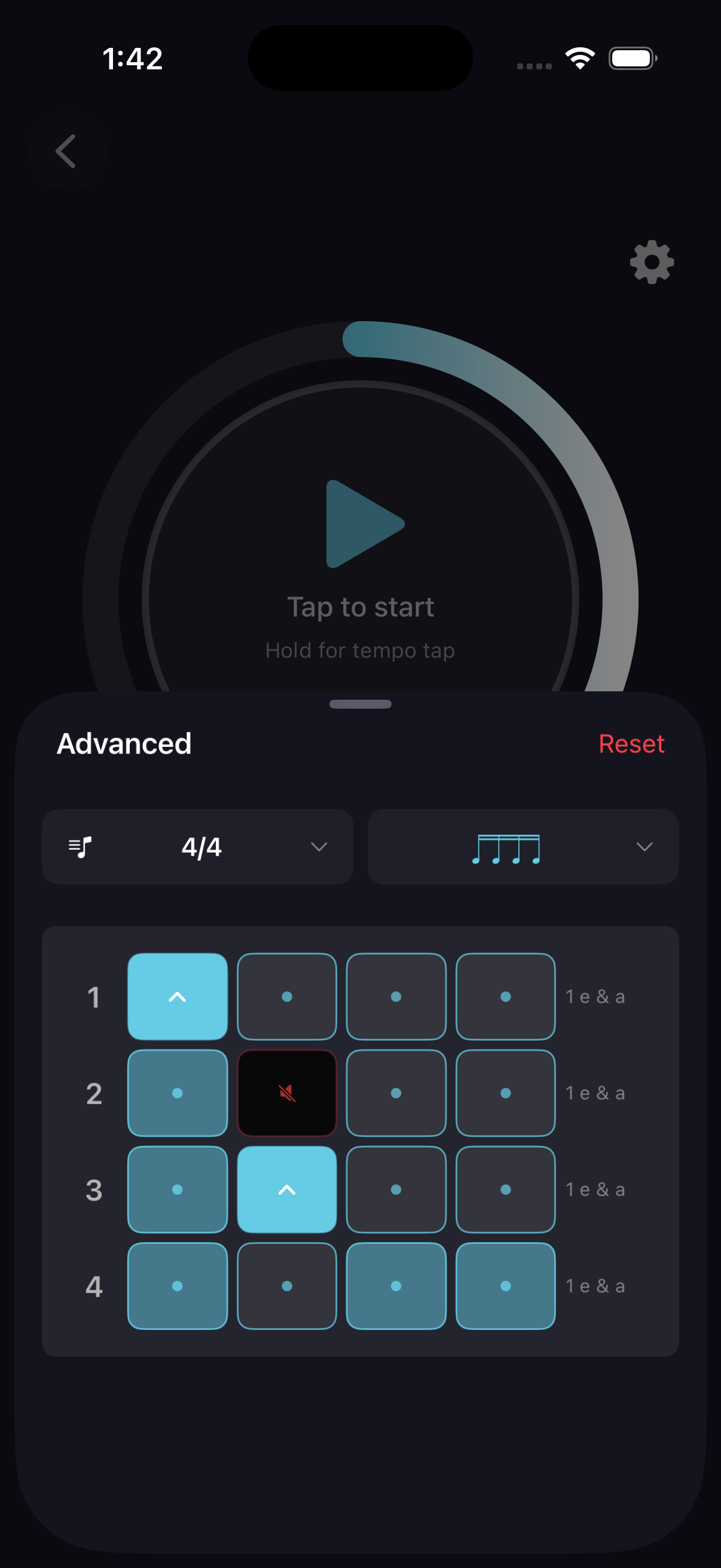Toggle the second cell in beat 4
Screen dimensions: 721x1568
[x=286, y=1286]
